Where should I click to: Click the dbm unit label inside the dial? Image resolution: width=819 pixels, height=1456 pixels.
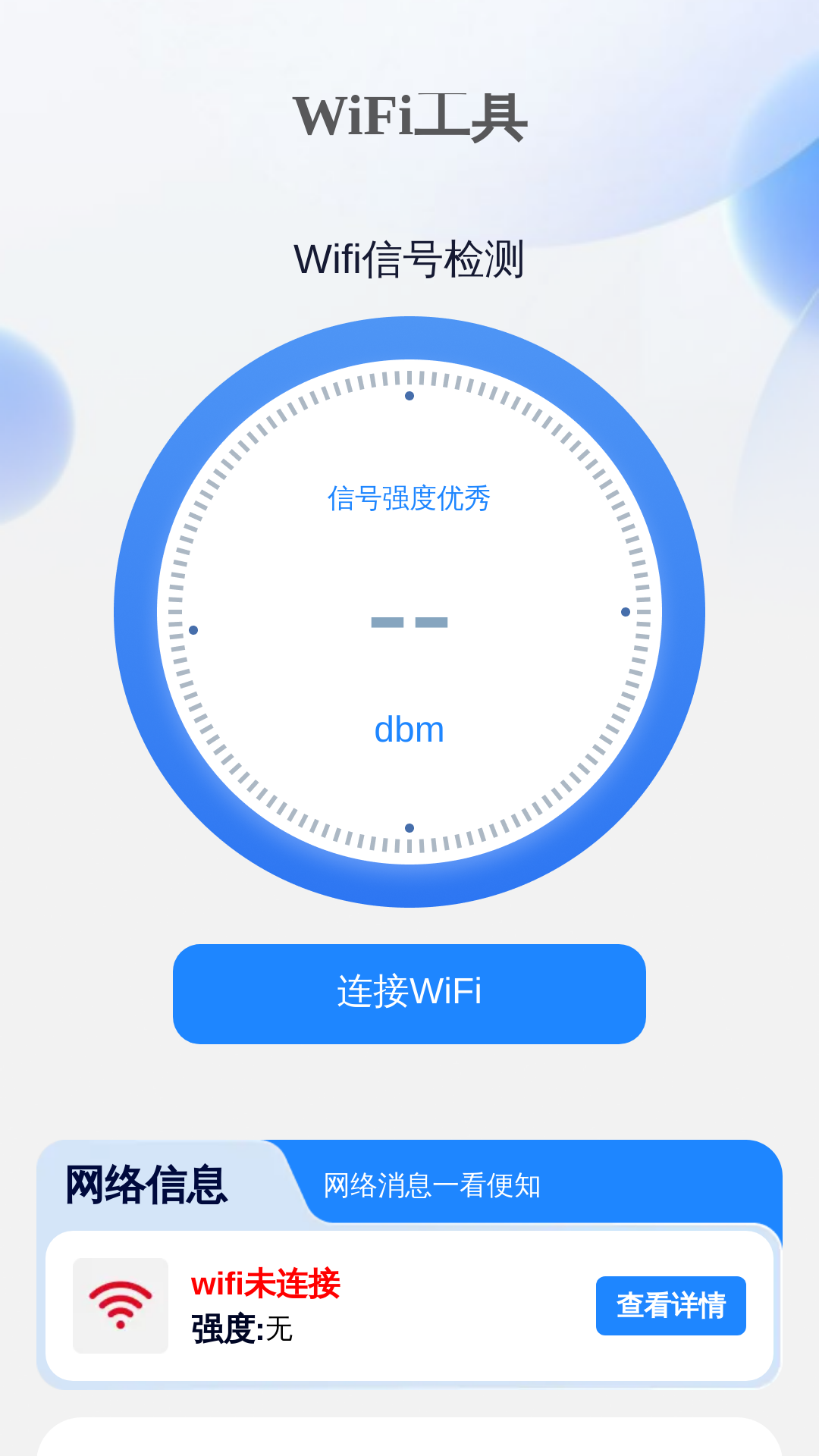click(x=409, y=730)
